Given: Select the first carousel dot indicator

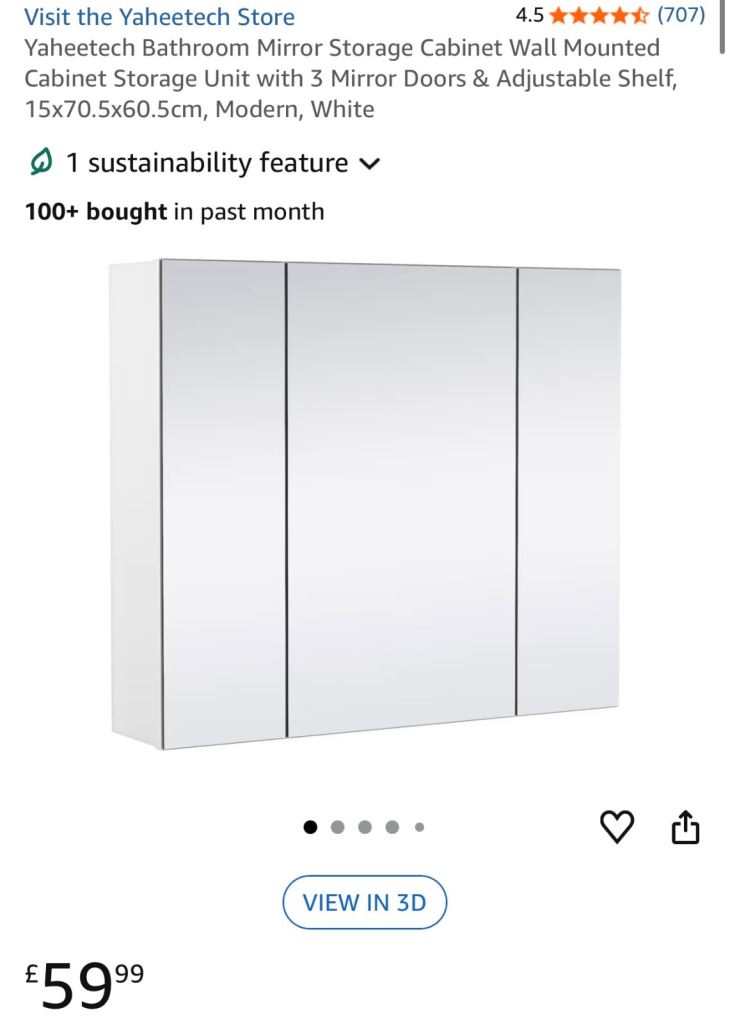Looking at the screenshot, I should (x=309, y=826).
